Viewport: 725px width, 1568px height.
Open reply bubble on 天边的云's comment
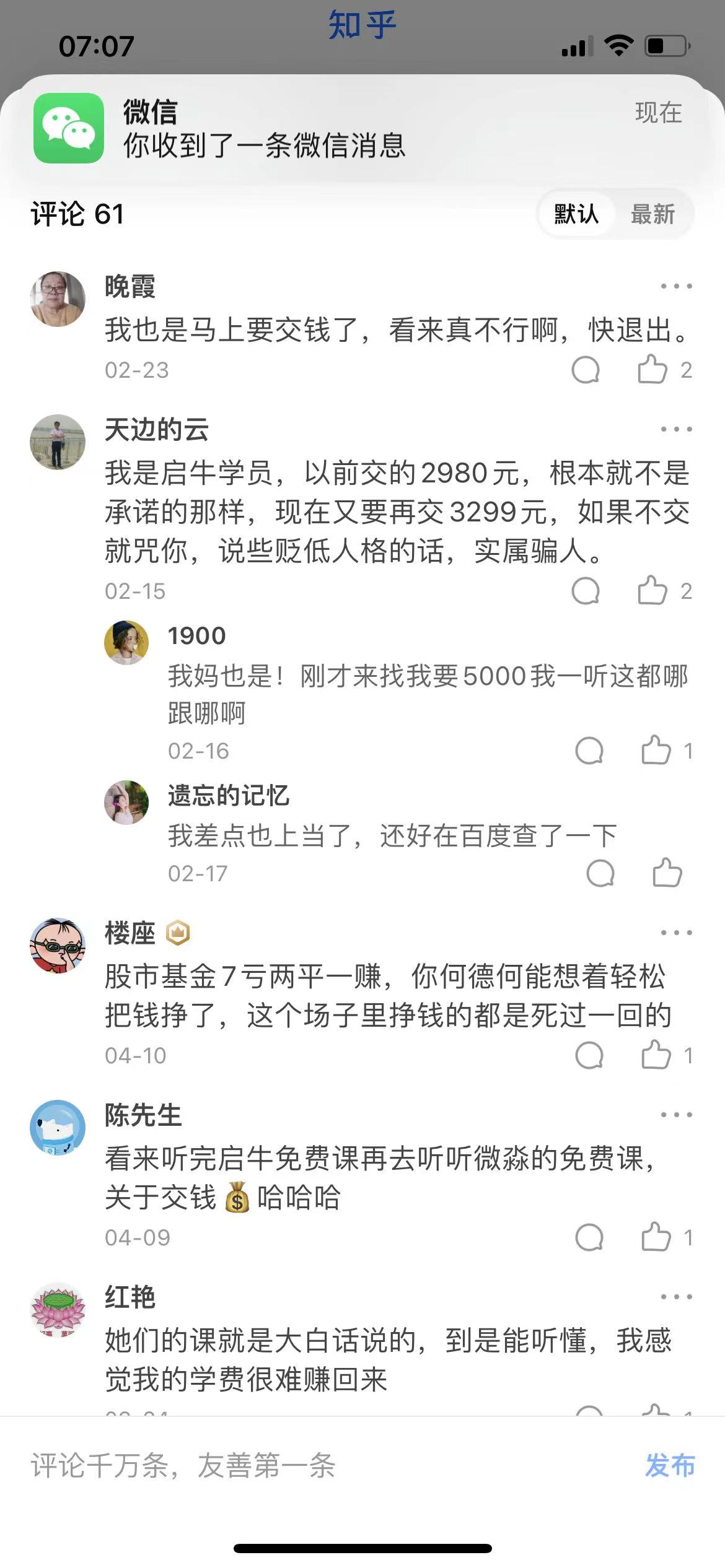586,591
